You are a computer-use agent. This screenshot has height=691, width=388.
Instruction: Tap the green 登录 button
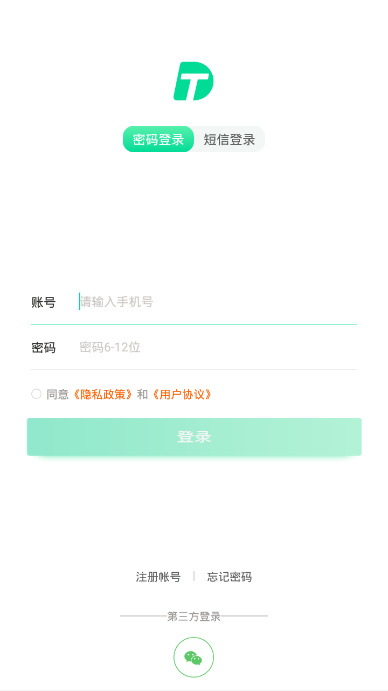(194, 437)
